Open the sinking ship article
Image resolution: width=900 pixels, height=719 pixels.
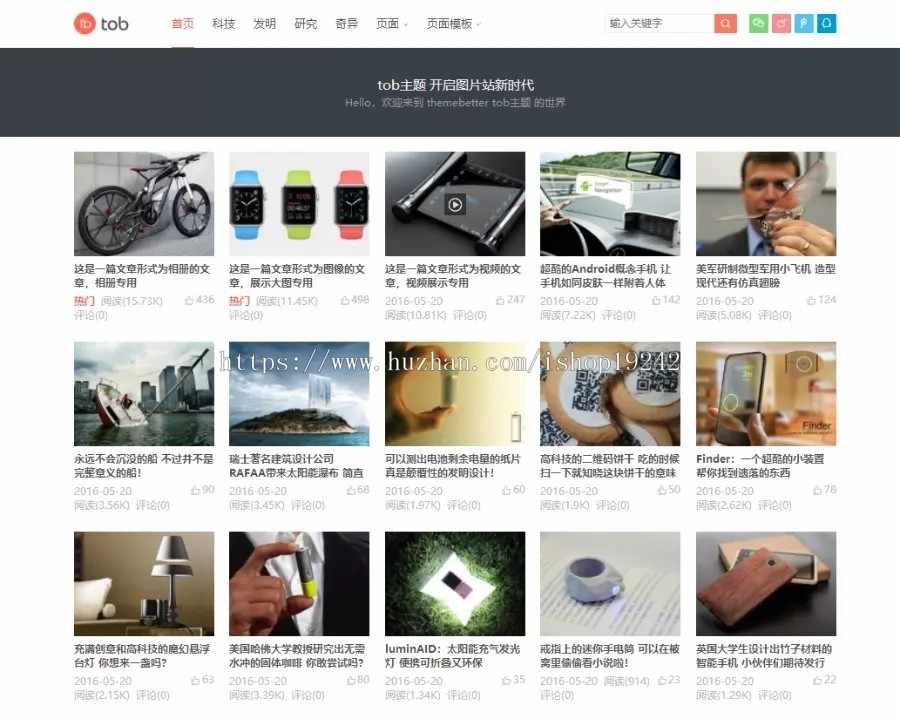click(144, 394)
